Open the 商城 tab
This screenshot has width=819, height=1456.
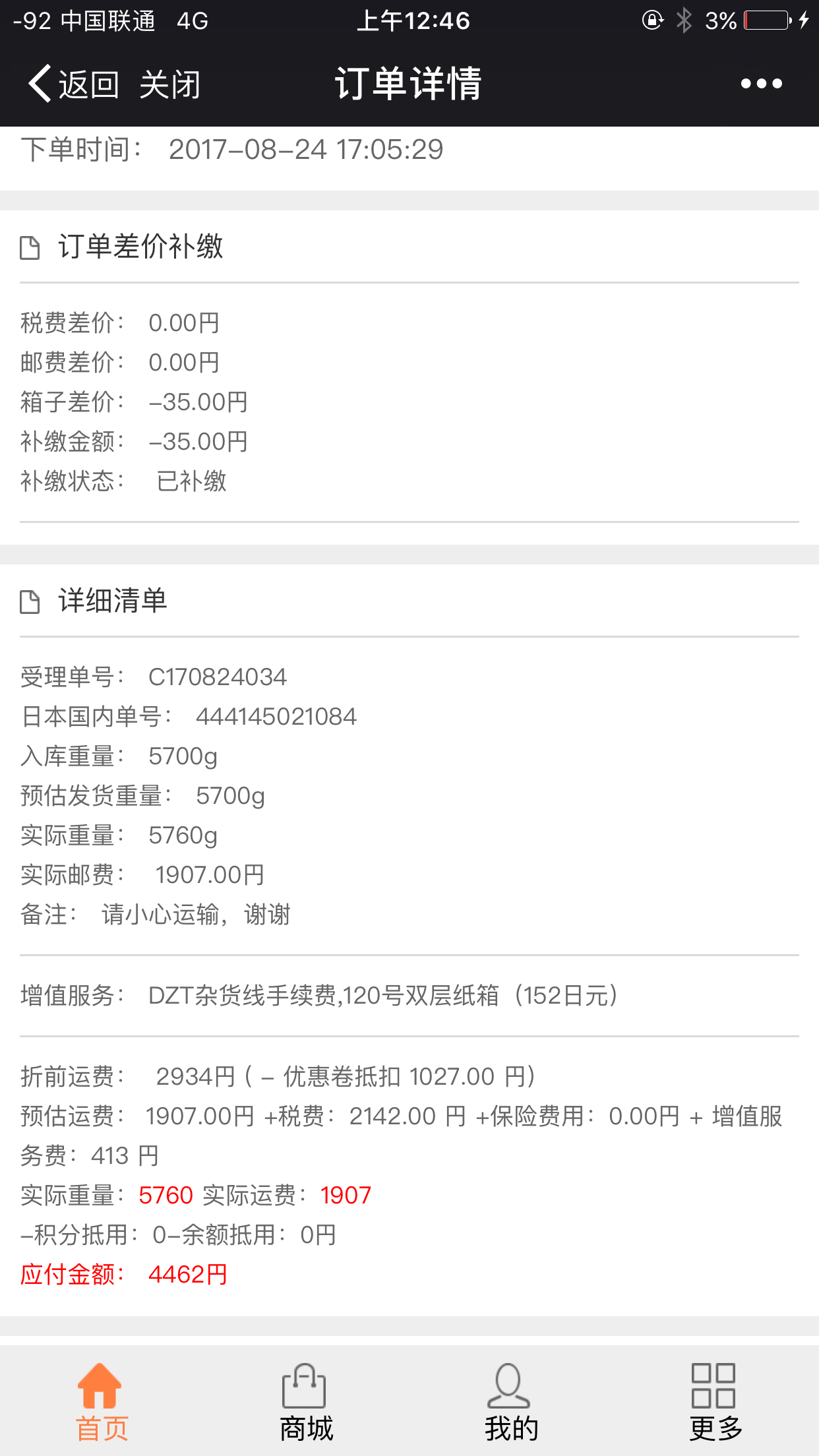tap(306, 1403)
